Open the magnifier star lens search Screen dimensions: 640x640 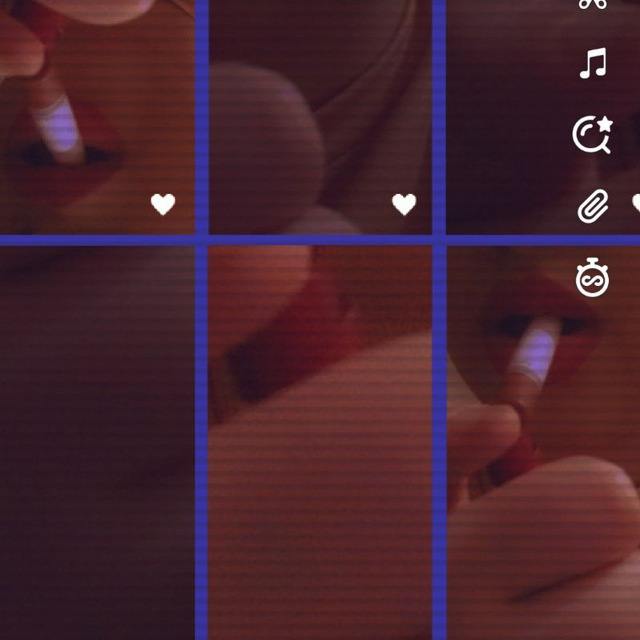592,135
